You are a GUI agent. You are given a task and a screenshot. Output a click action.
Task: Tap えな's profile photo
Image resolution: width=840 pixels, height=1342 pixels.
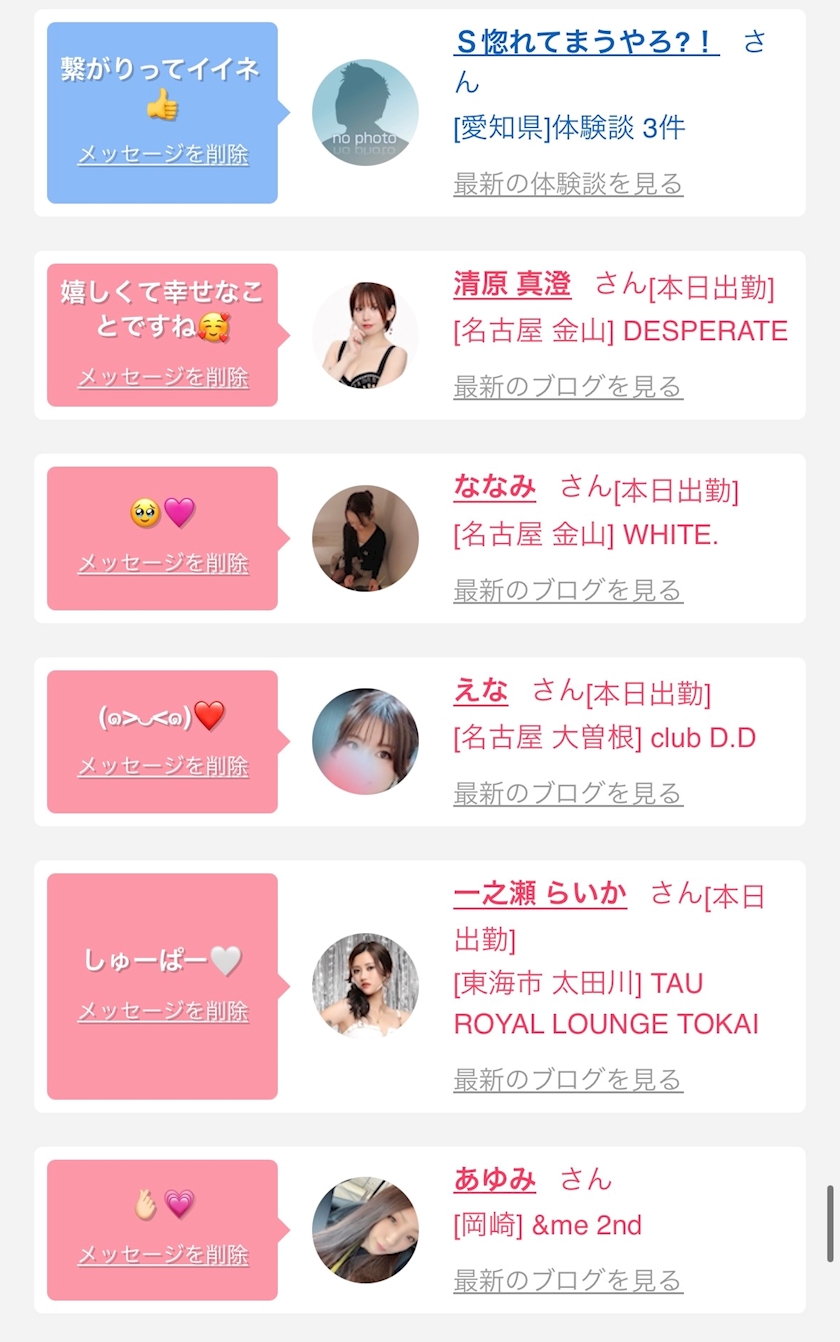coord(365,742)
